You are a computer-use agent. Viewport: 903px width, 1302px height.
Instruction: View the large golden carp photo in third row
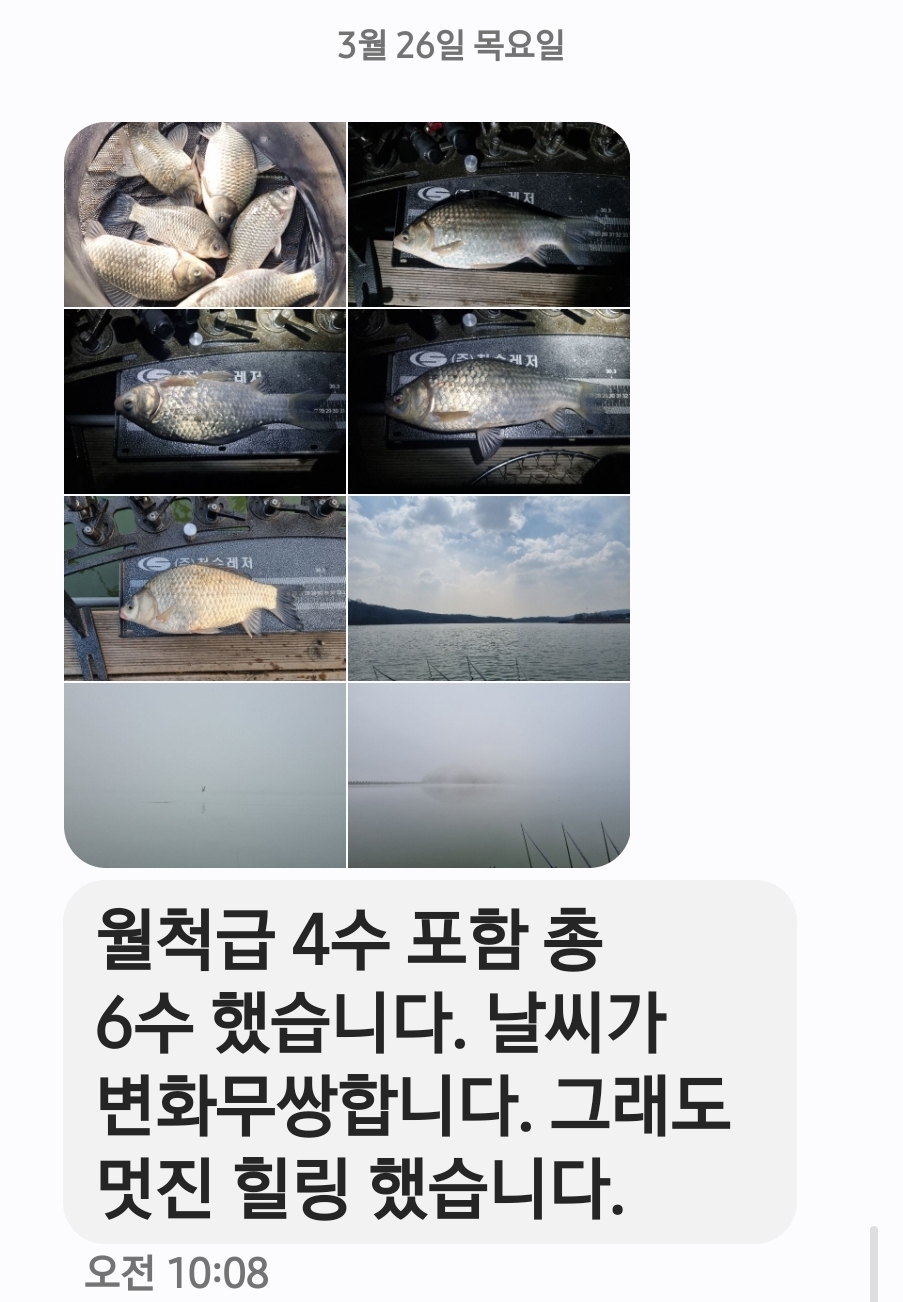coord(204,585)
